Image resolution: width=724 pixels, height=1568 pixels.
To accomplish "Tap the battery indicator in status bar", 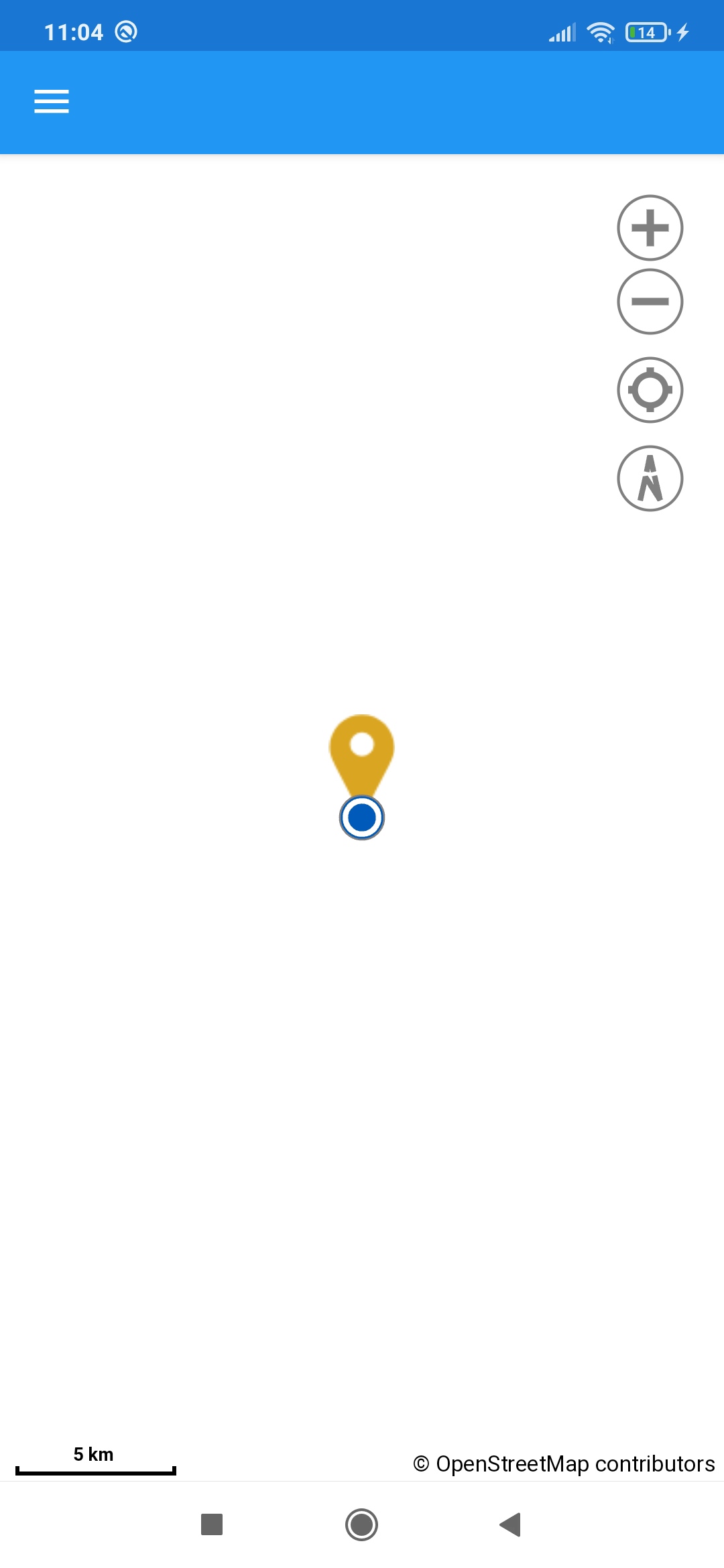I will click(x=646, y=30).
